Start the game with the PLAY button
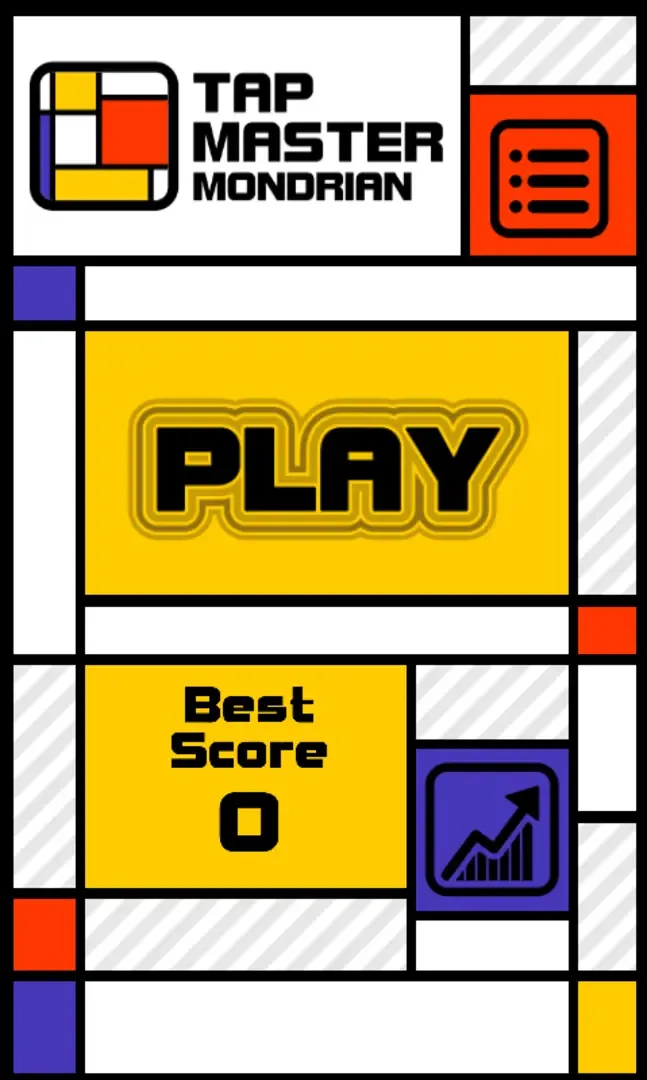Viewport: 647px width, 1080px height. (x=327, y=463)
